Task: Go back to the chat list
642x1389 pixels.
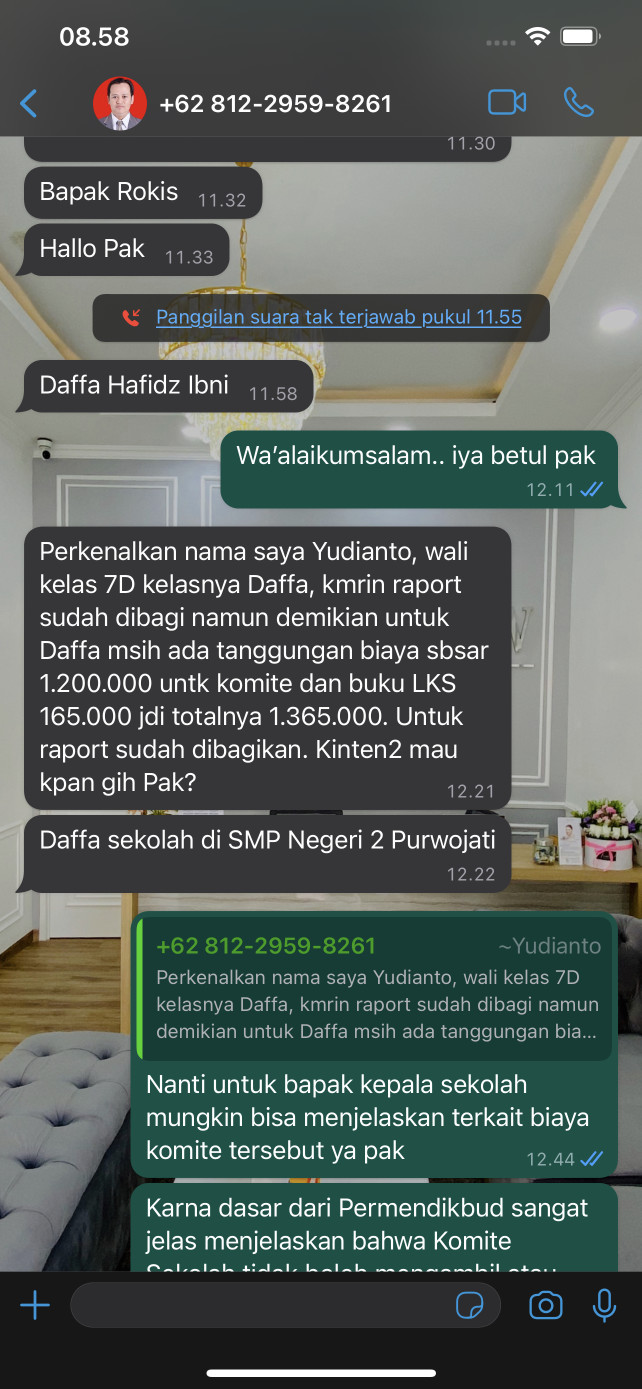Action: coord(29,103)
